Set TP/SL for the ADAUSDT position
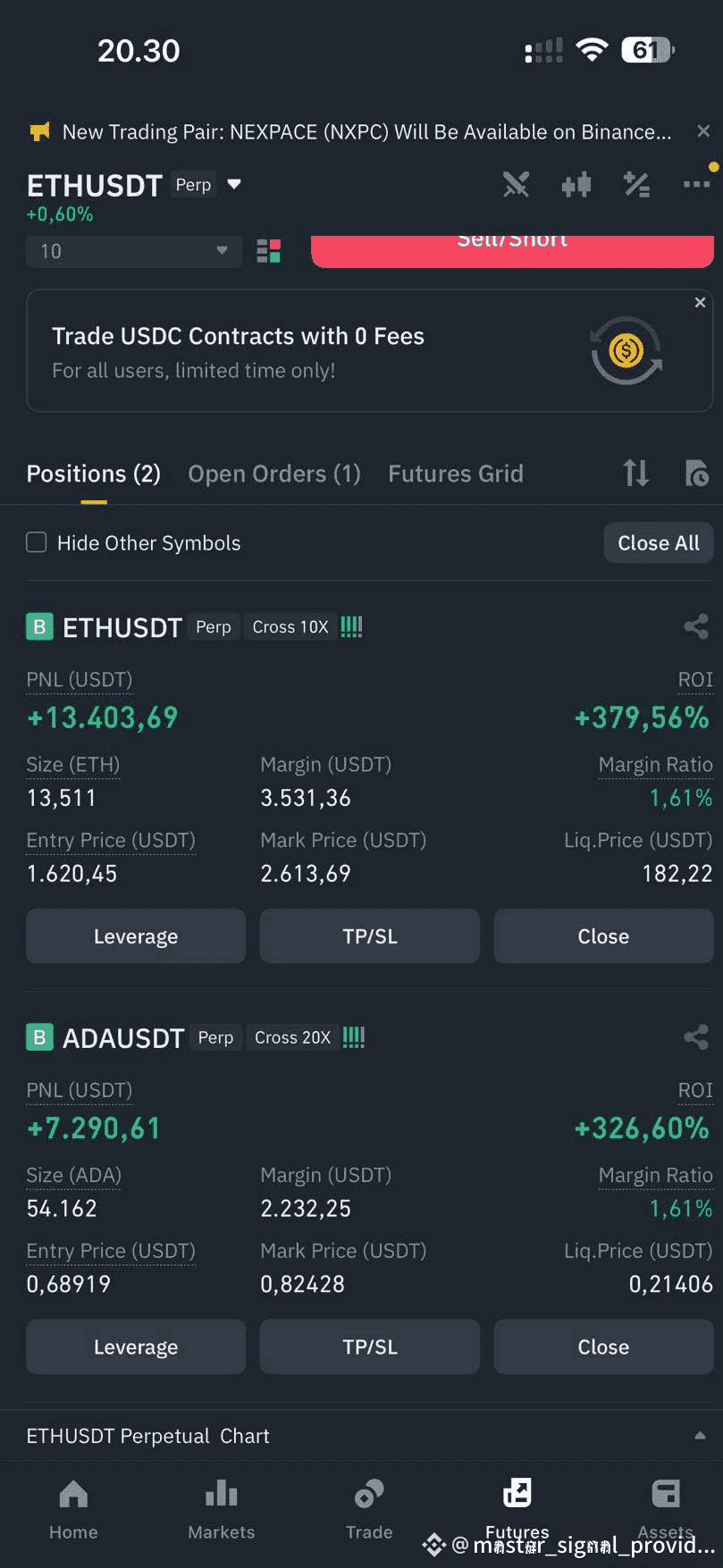 (x=369, y=1346)
